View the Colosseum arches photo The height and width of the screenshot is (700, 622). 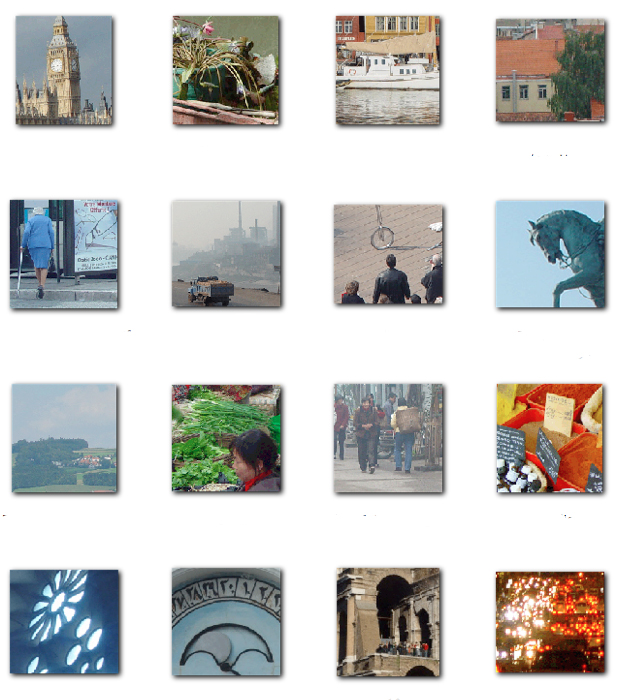388,622
